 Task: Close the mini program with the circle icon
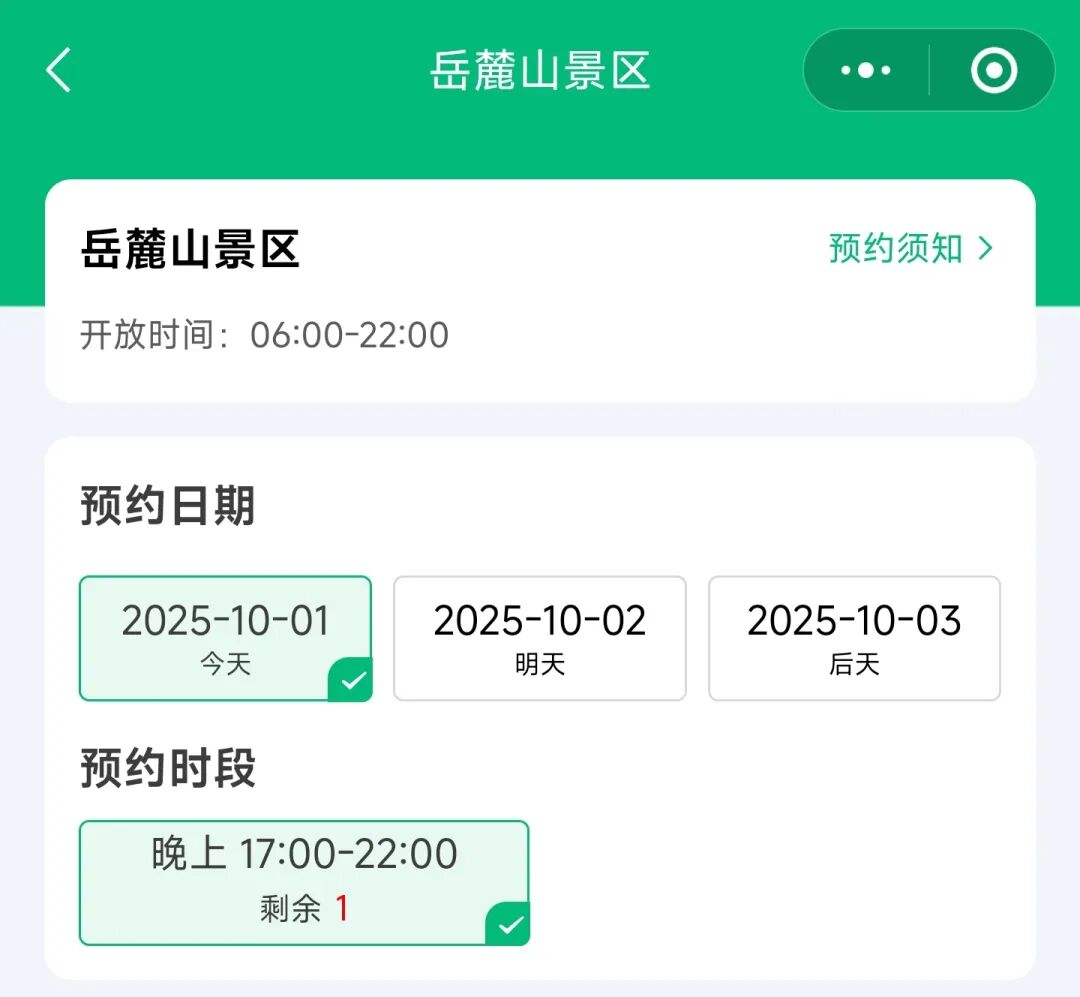pos(993,70)
